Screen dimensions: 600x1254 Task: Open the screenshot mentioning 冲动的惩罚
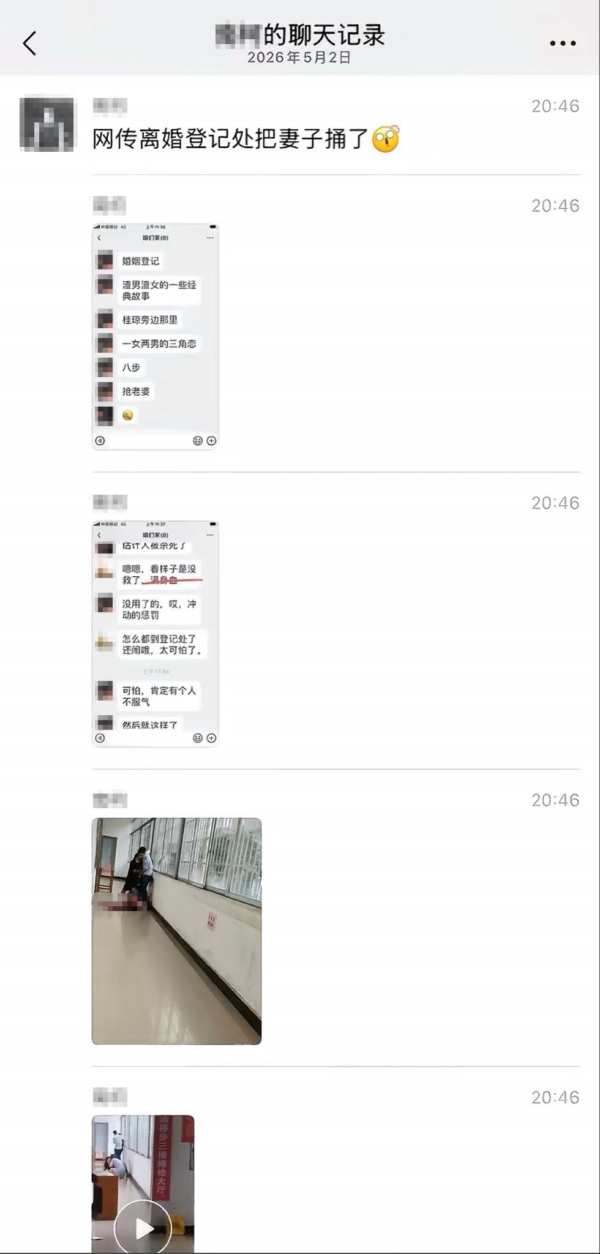155,633
